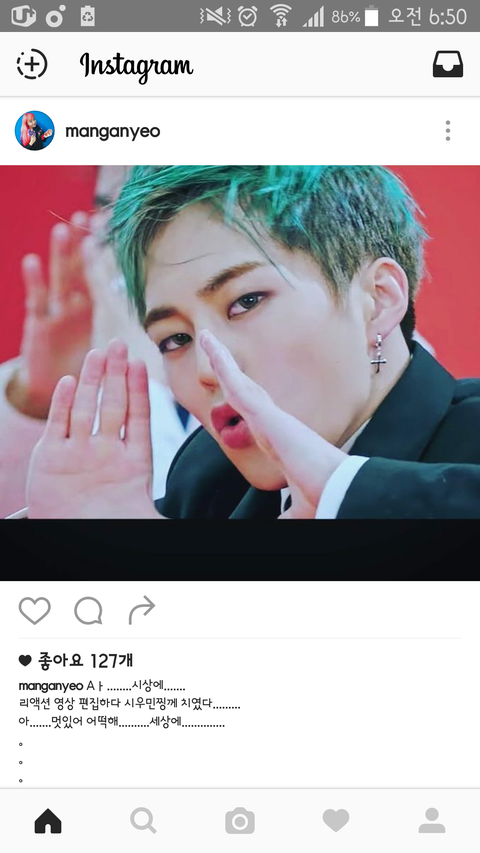Open manganyeo's profile picture

(x=34, y=131)
